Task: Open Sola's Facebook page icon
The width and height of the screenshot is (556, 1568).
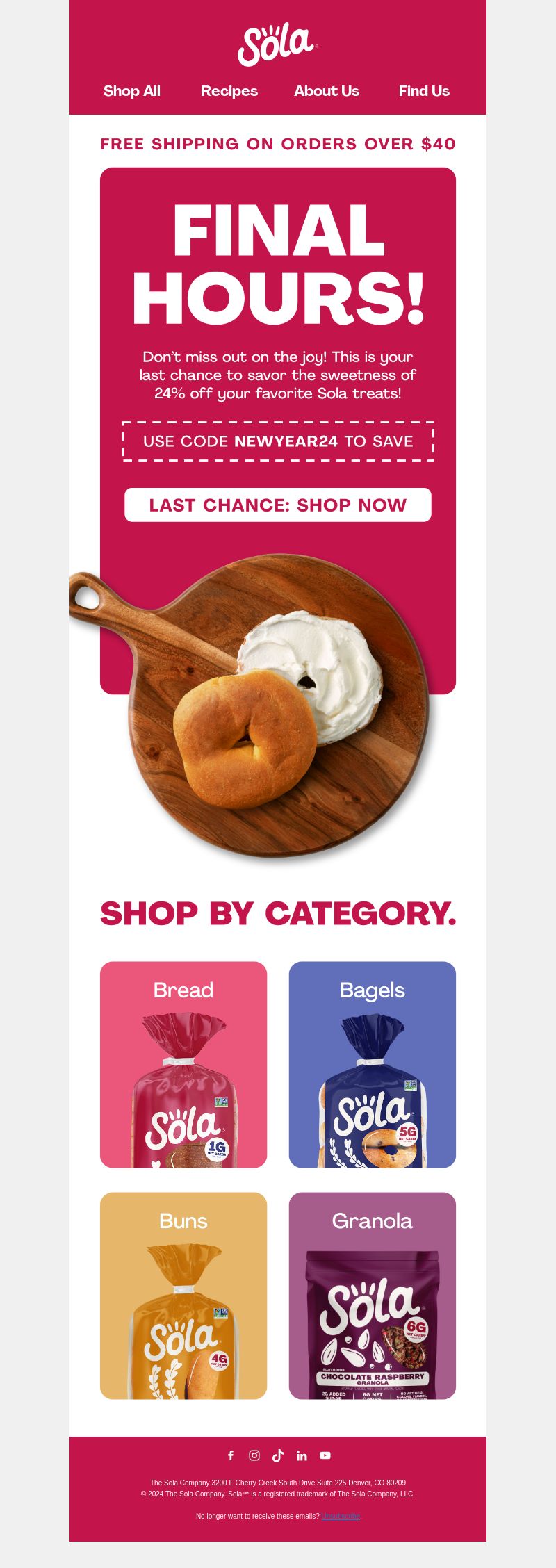Action: (x=231, y=1455)
